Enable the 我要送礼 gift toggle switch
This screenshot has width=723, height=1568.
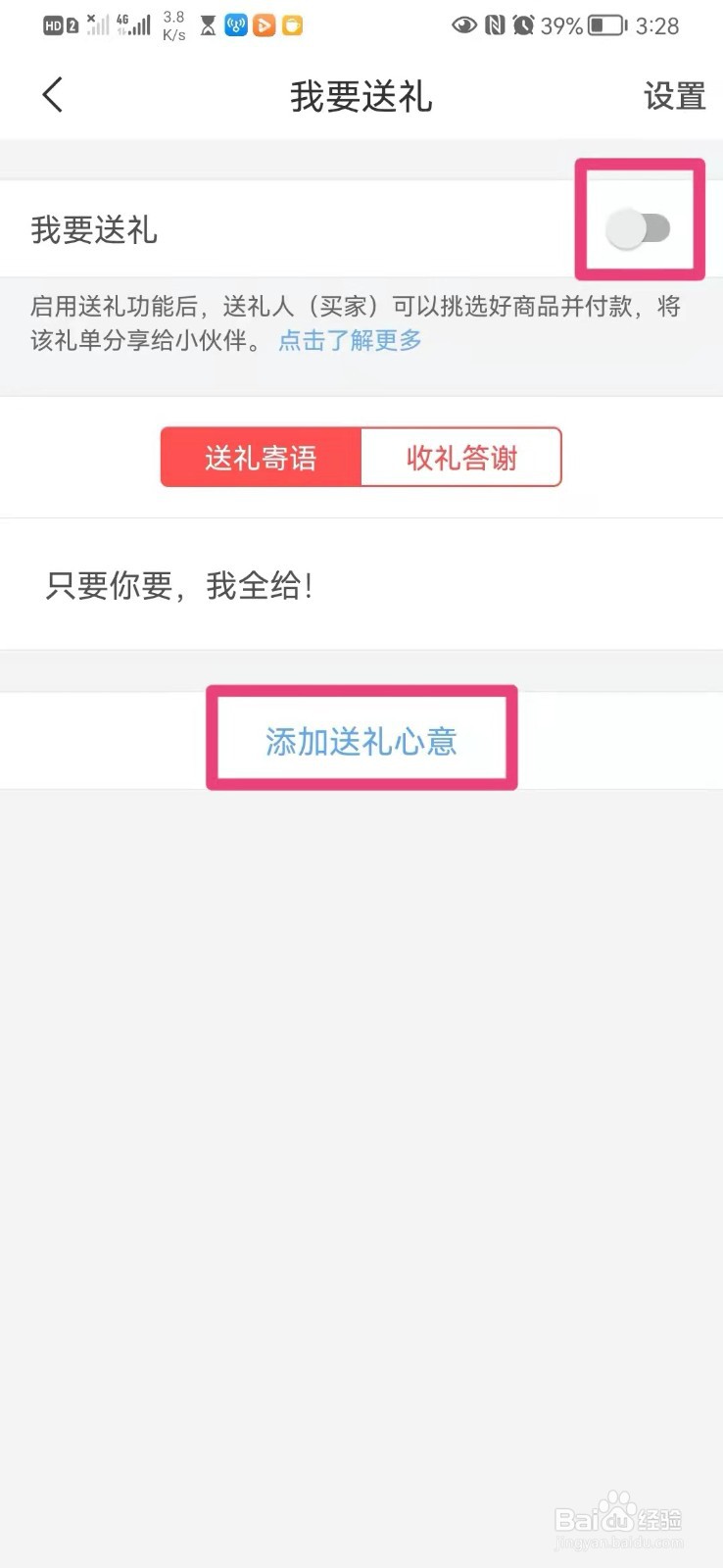click(638, 227)
